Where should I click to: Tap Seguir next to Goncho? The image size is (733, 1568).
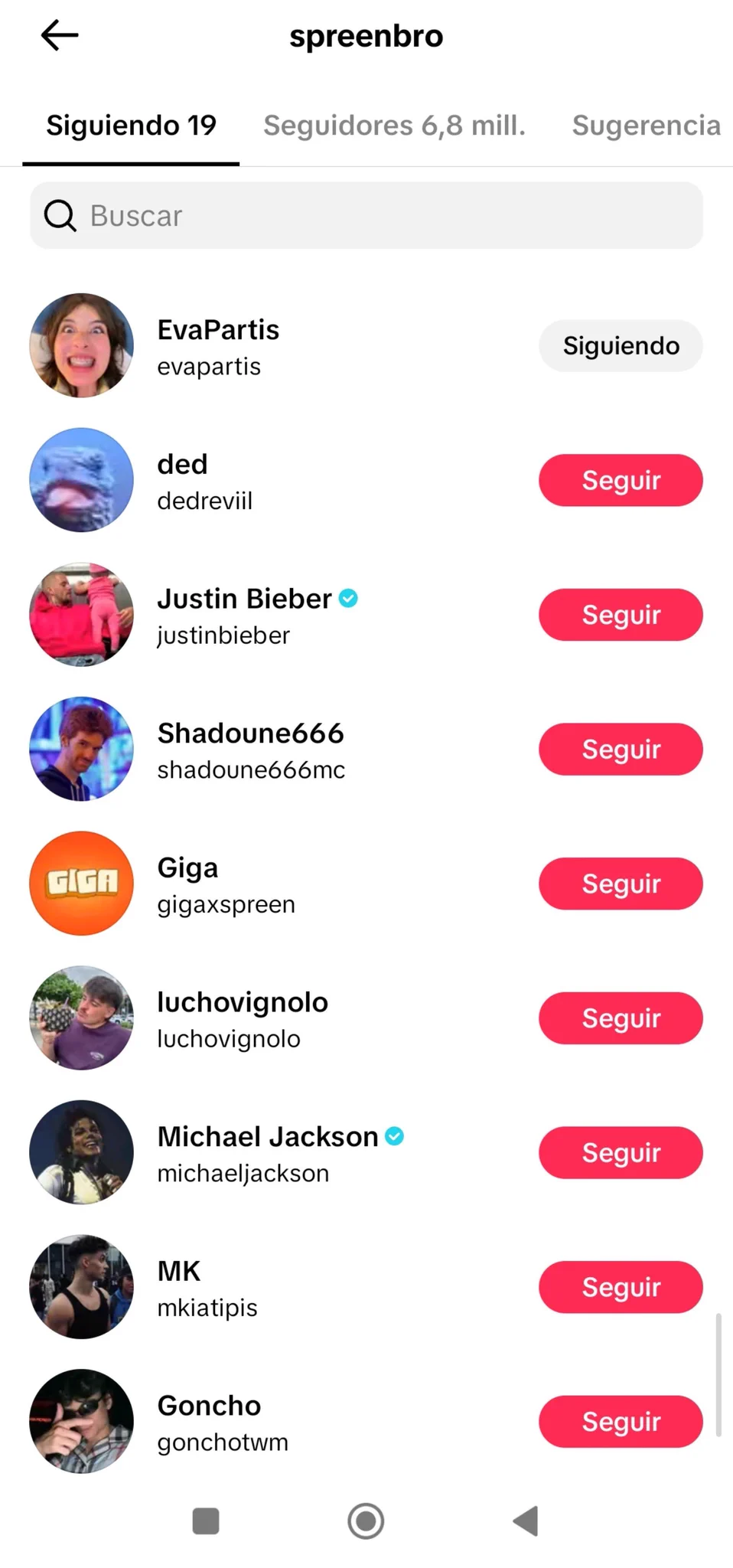(x=621, y=1422)
